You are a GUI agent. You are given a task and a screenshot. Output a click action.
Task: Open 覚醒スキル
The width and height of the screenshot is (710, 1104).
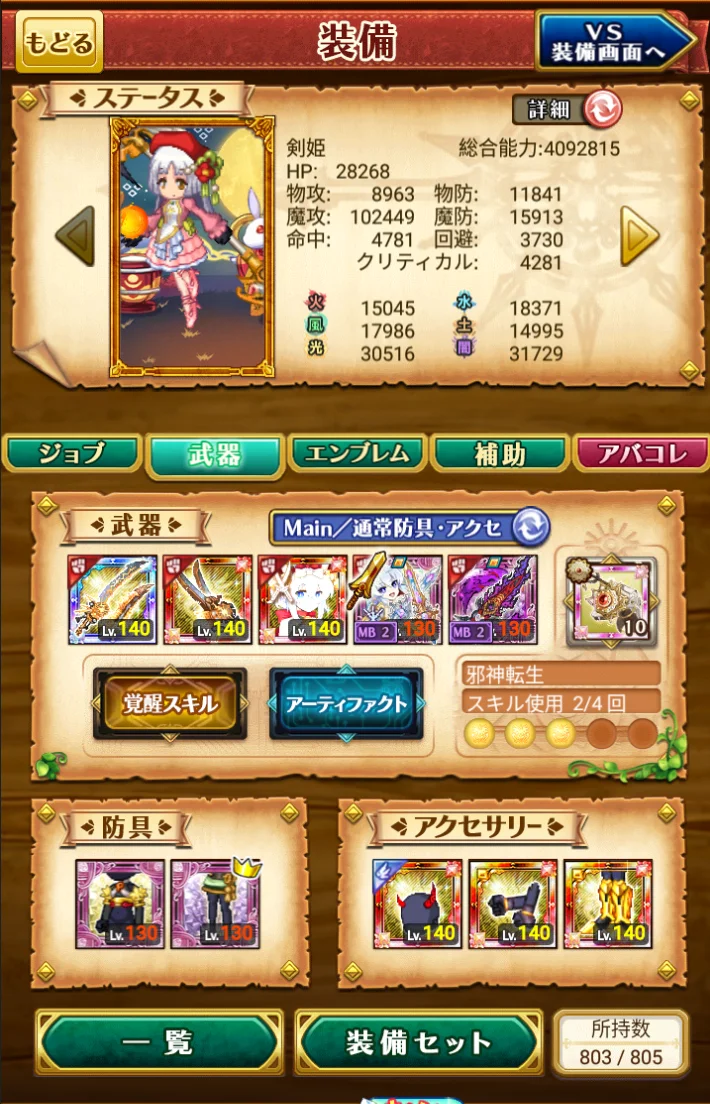click(170, 704)
